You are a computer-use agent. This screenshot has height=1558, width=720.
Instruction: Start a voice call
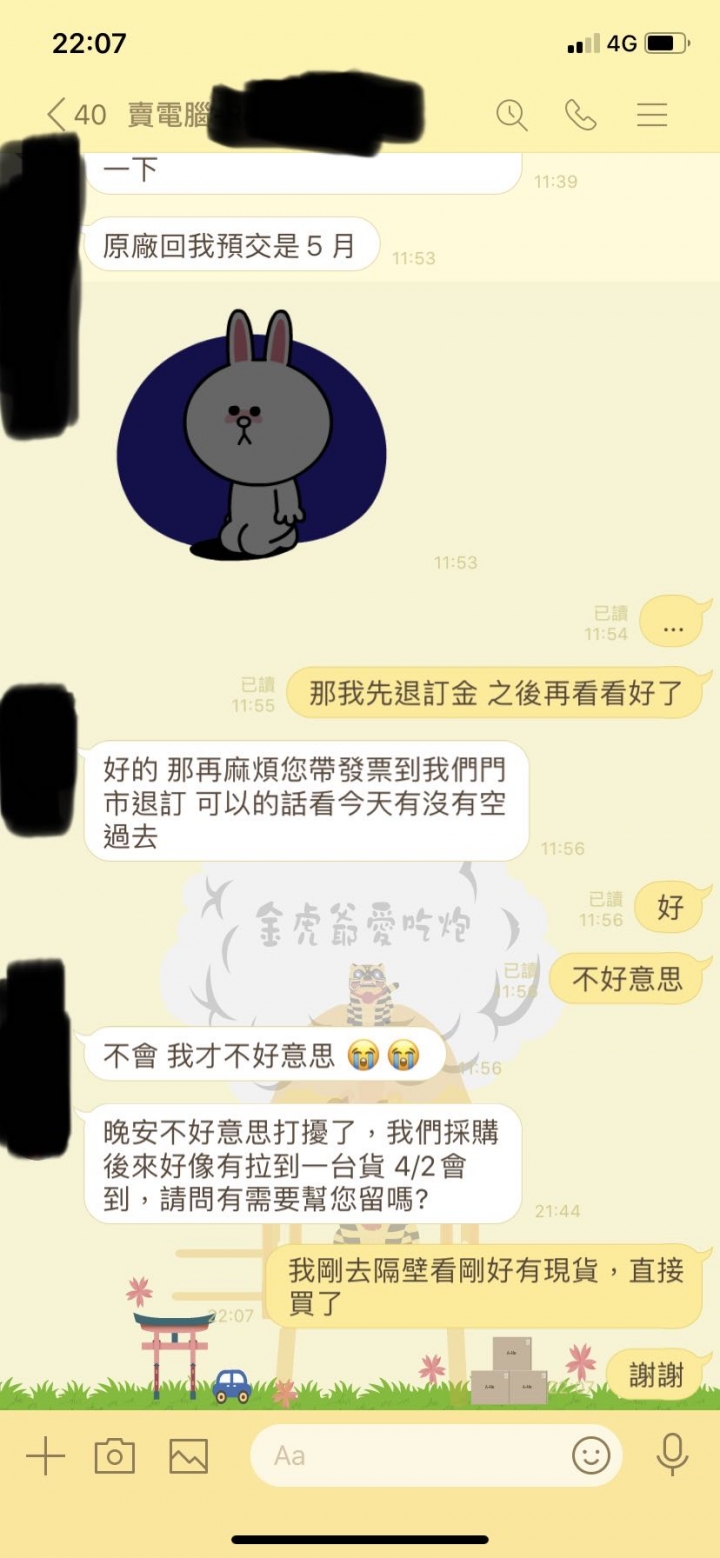point(581,115)
